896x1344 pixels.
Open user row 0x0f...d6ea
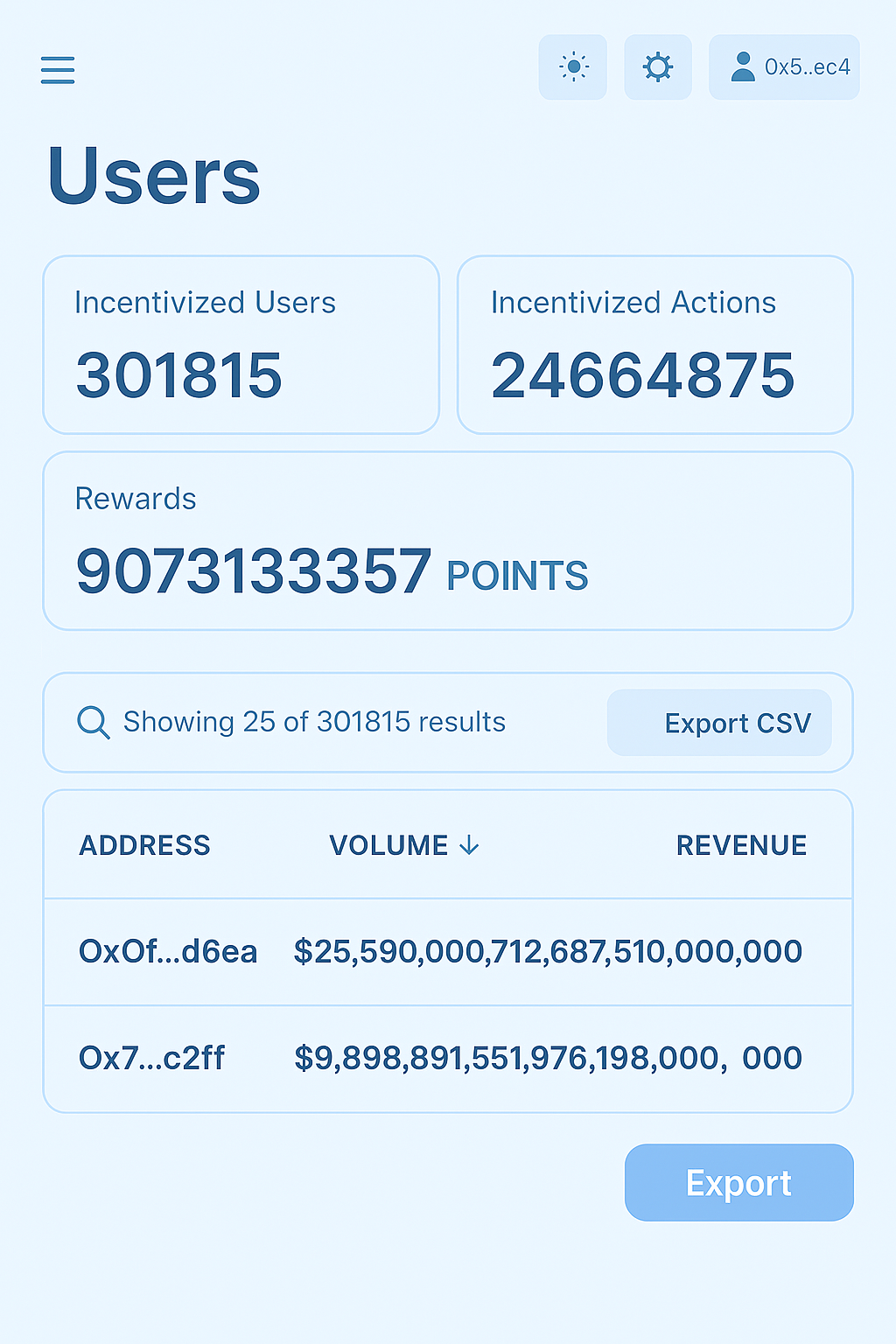click(168, 952)
